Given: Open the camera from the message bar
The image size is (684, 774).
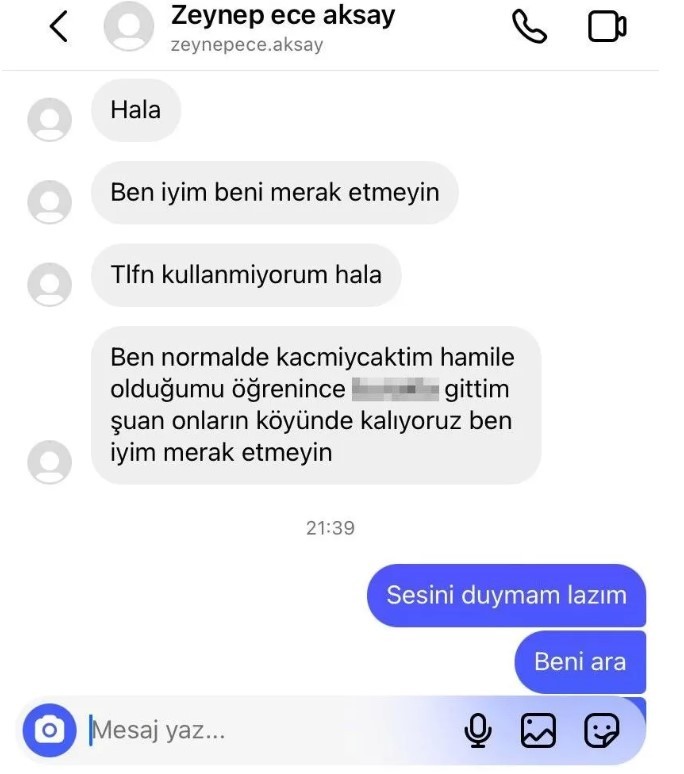Looking at the screenshot, I should tap(49, 731).
